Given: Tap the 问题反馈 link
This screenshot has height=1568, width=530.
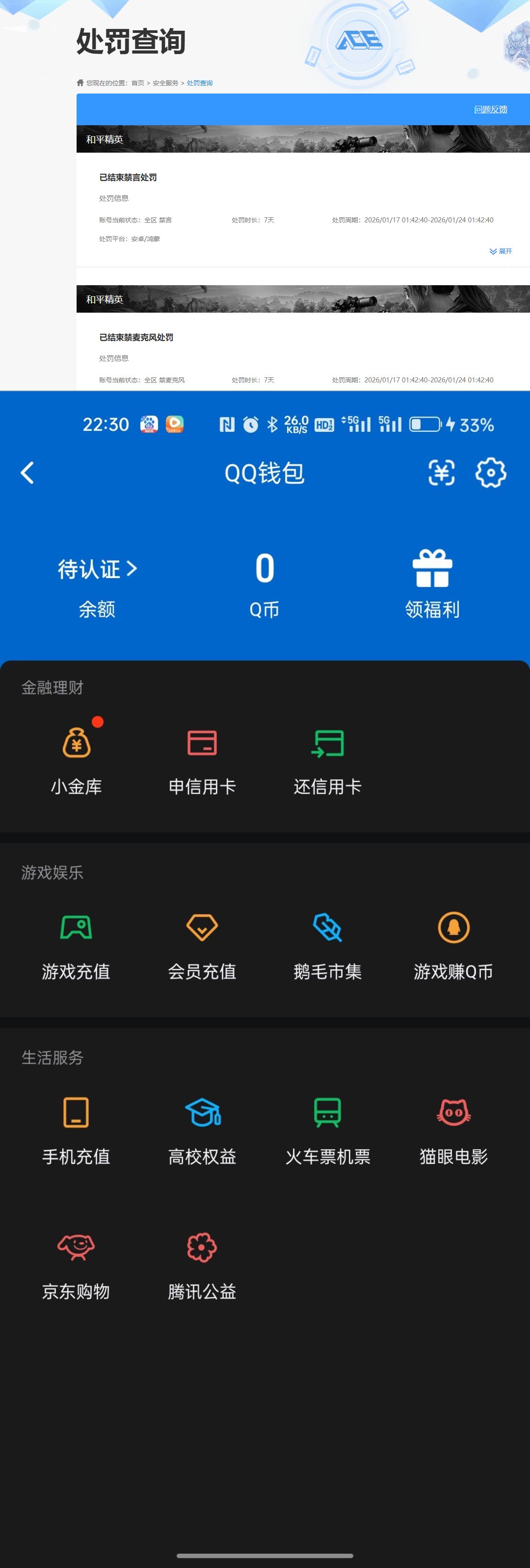Looking at the screenshot, I should click(491, 110).
